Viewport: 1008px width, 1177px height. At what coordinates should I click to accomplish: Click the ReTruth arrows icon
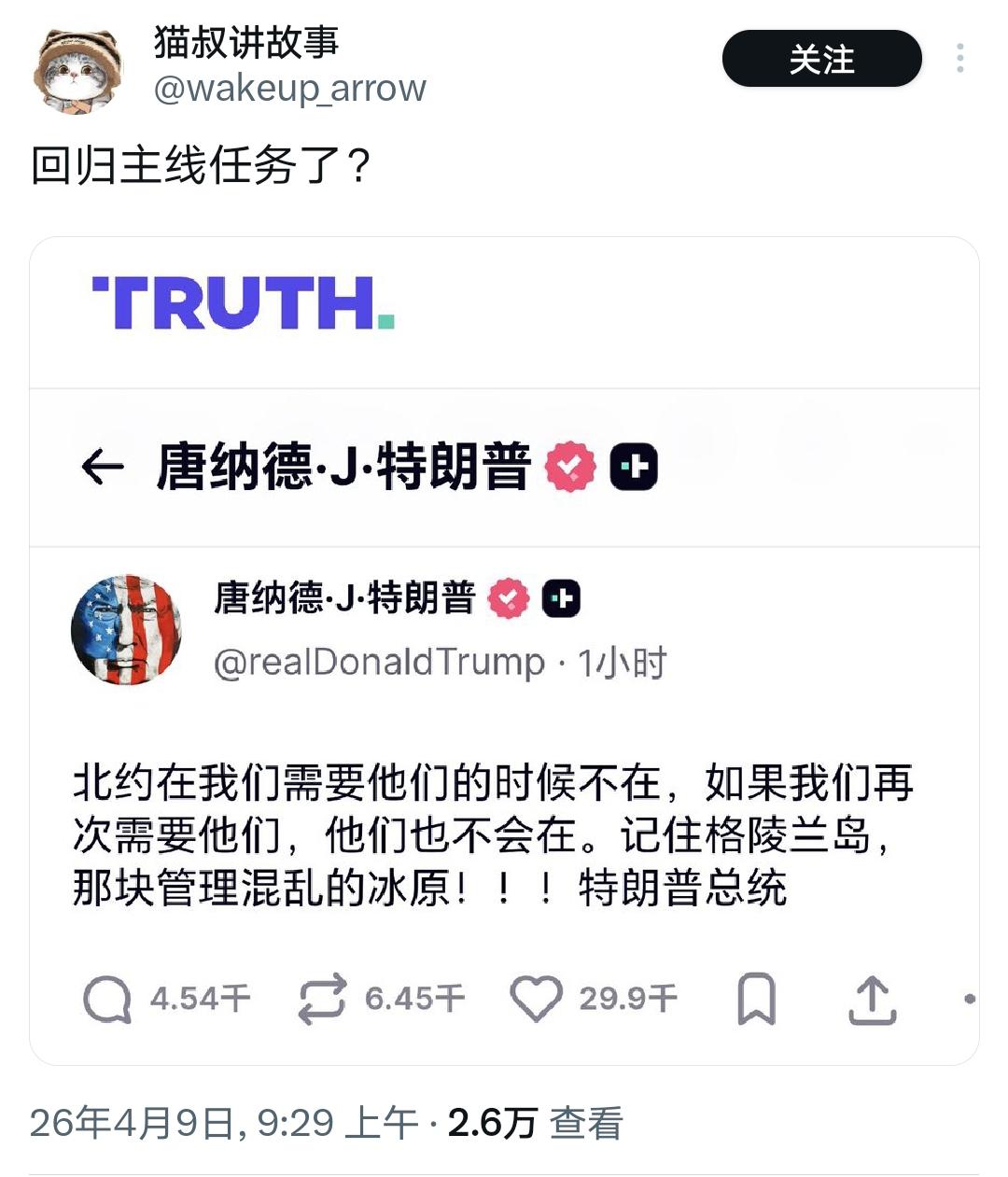click(322, 999)
